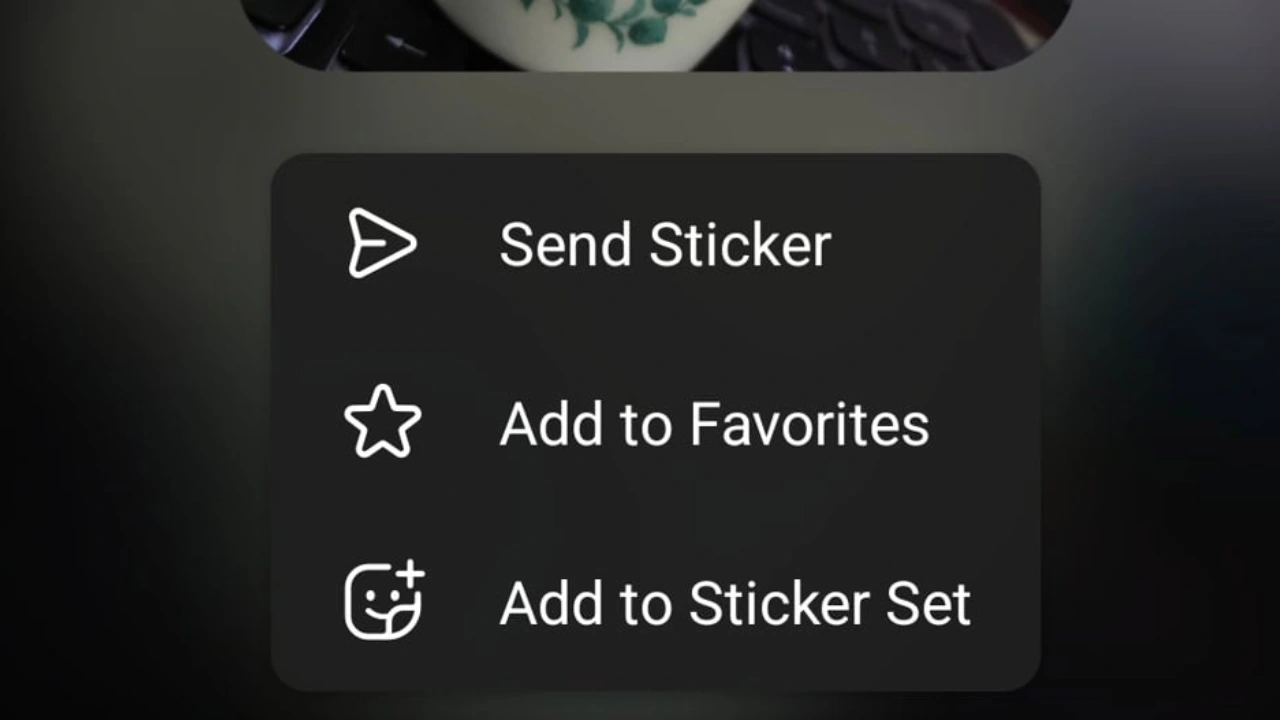Select Send Sticker option
This screenshot has height=720, width=1280.
[664, 245]
